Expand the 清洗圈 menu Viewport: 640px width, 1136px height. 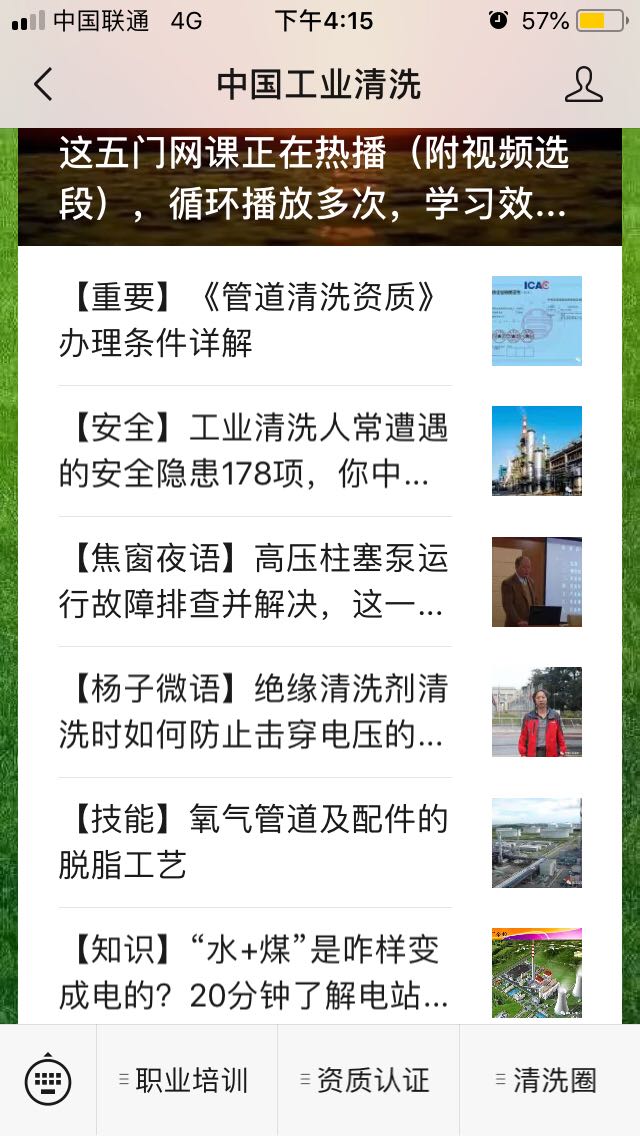[x=549, y=1080]
